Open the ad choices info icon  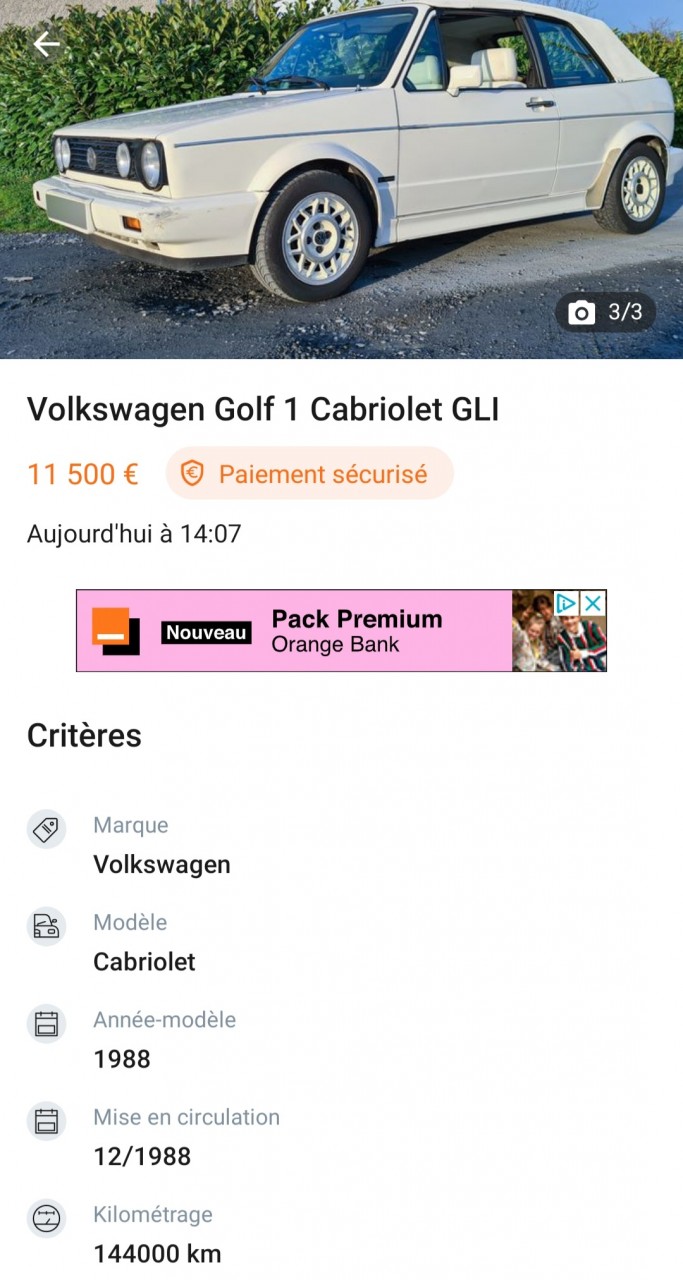point(566,603)
